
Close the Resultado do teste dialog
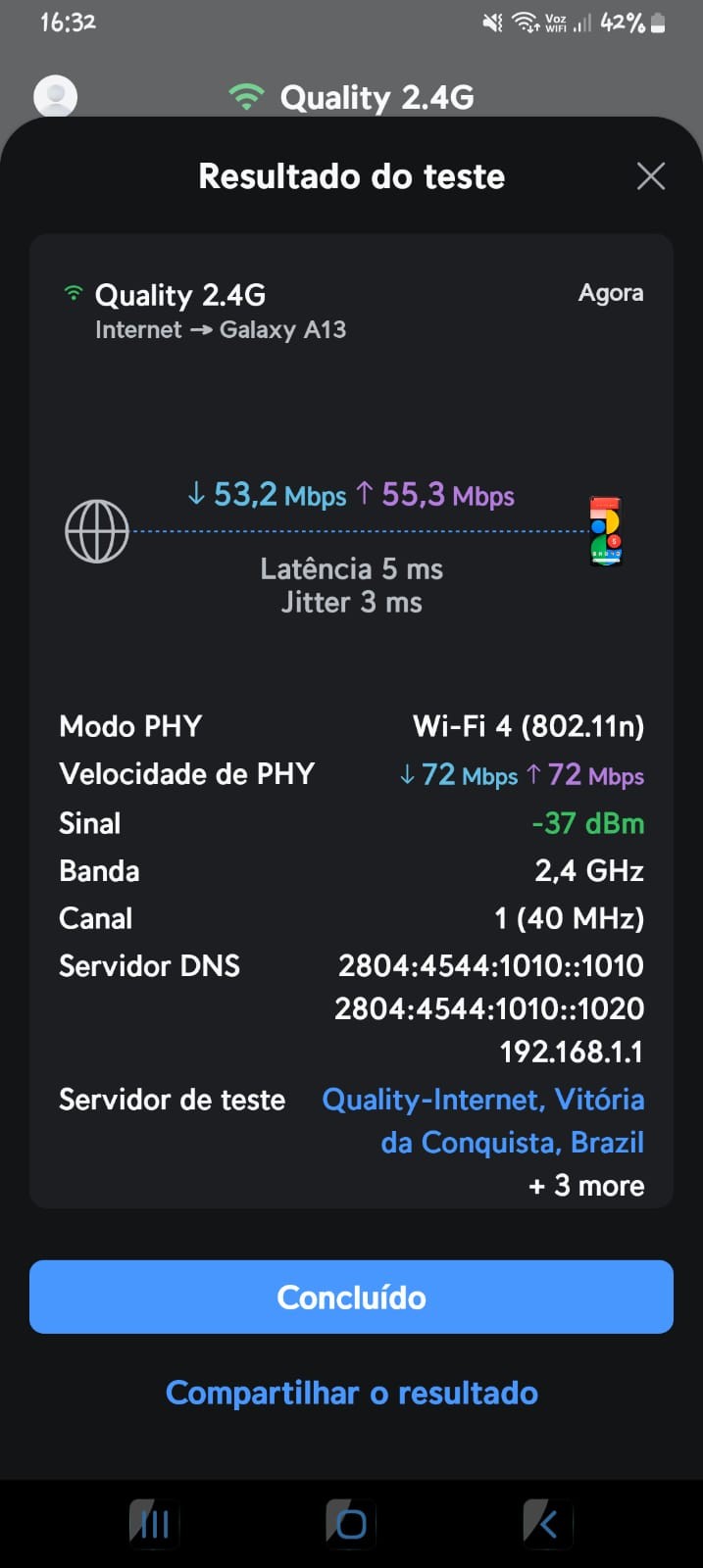pos(650,176)
